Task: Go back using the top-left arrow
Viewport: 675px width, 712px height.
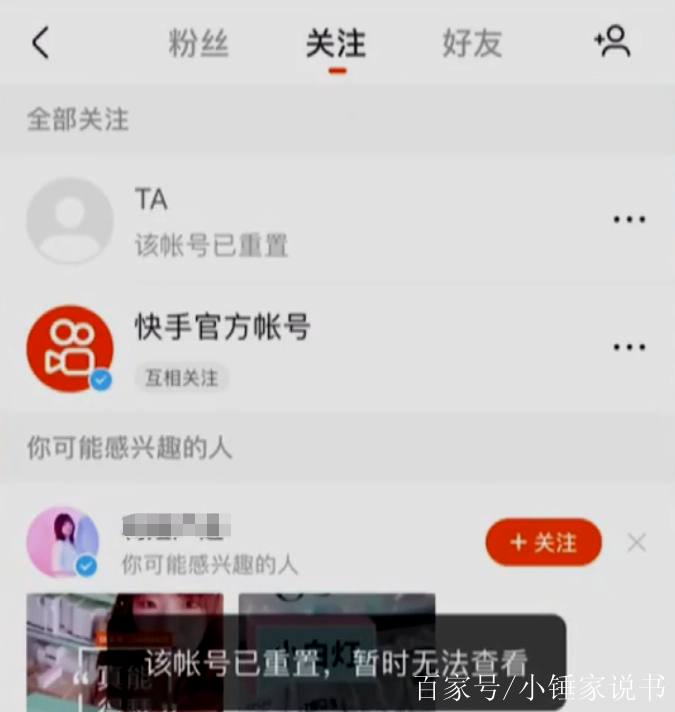Action: (40, 43)
